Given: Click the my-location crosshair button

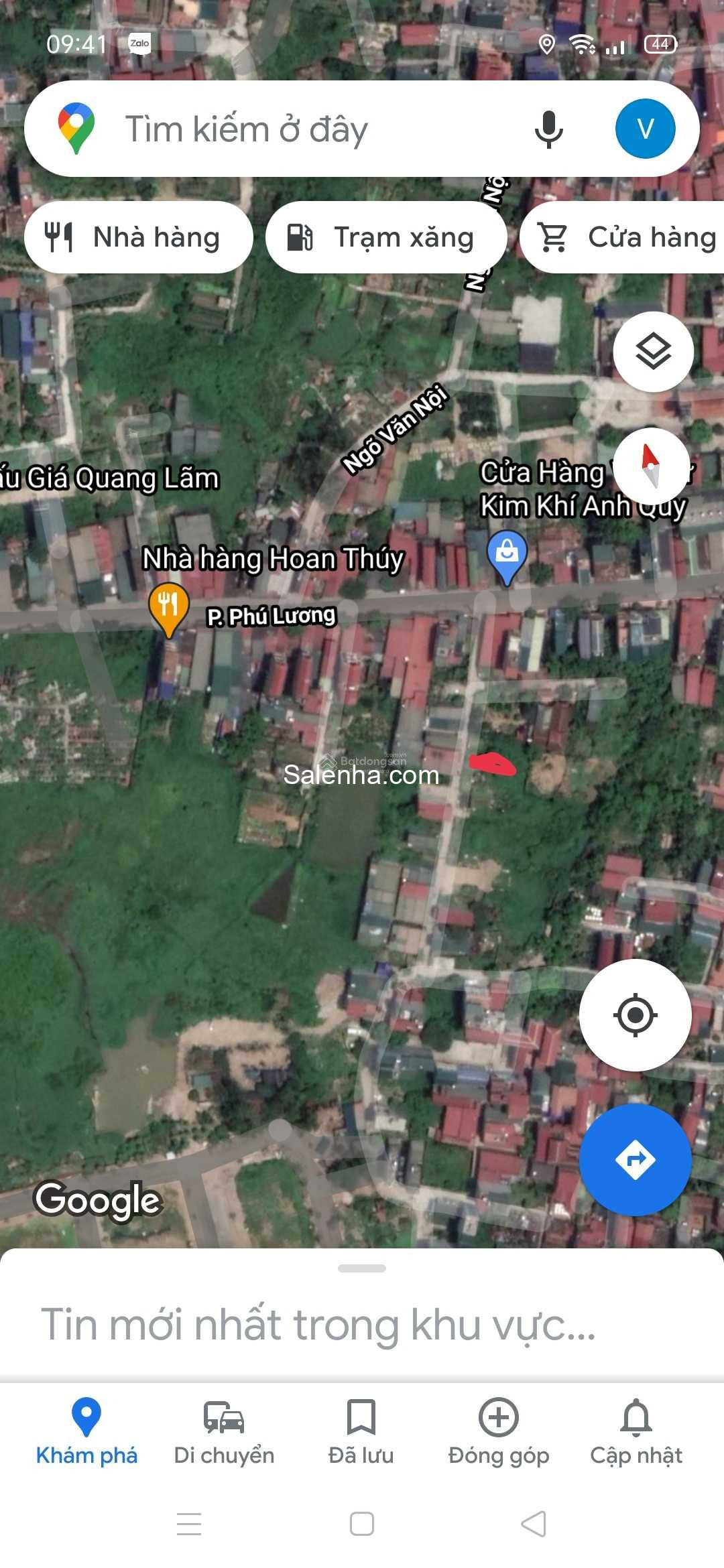Looking at the screenshot, I should [636, 1015].
